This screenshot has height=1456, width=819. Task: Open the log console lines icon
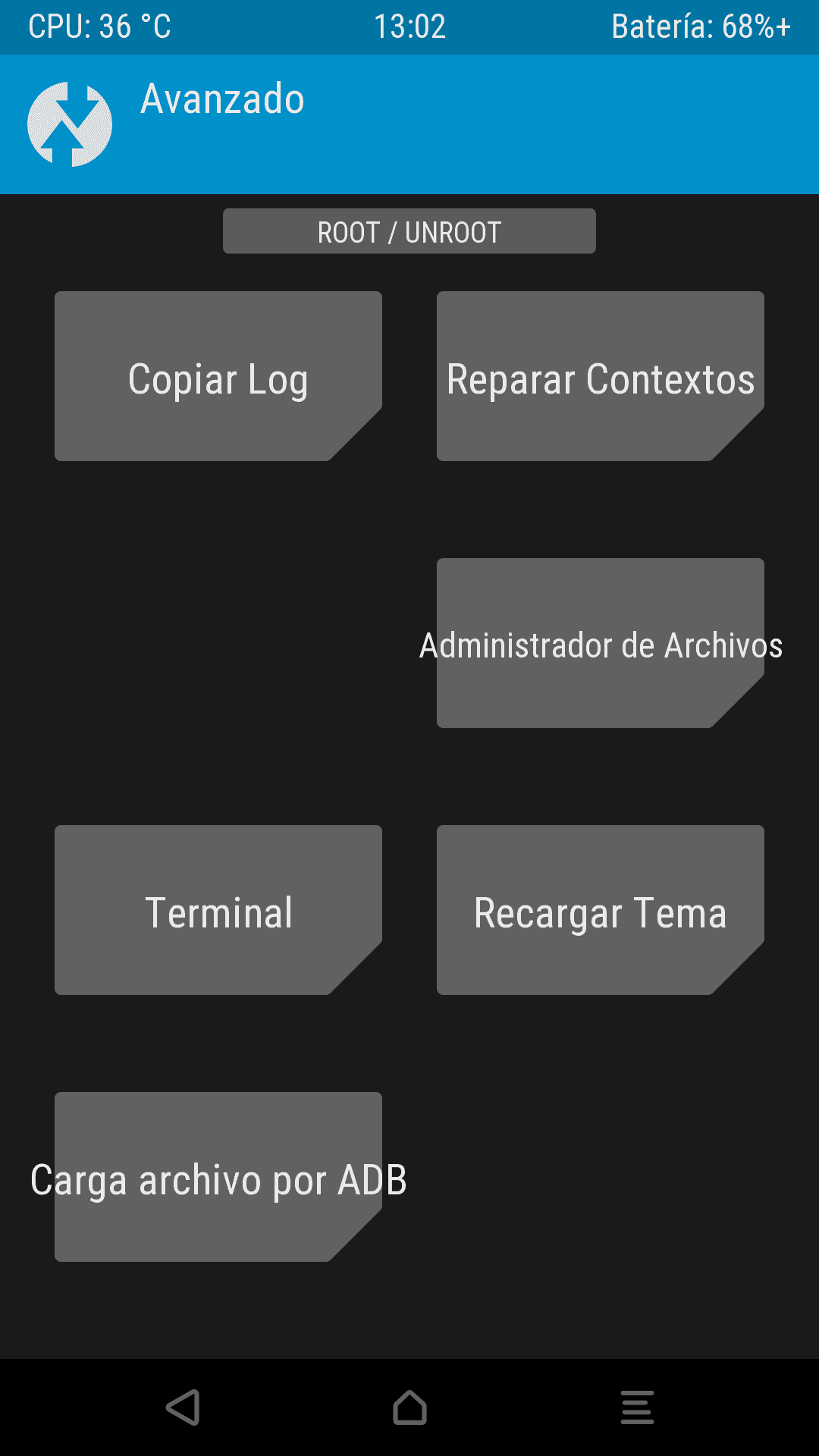(637, 1407)
